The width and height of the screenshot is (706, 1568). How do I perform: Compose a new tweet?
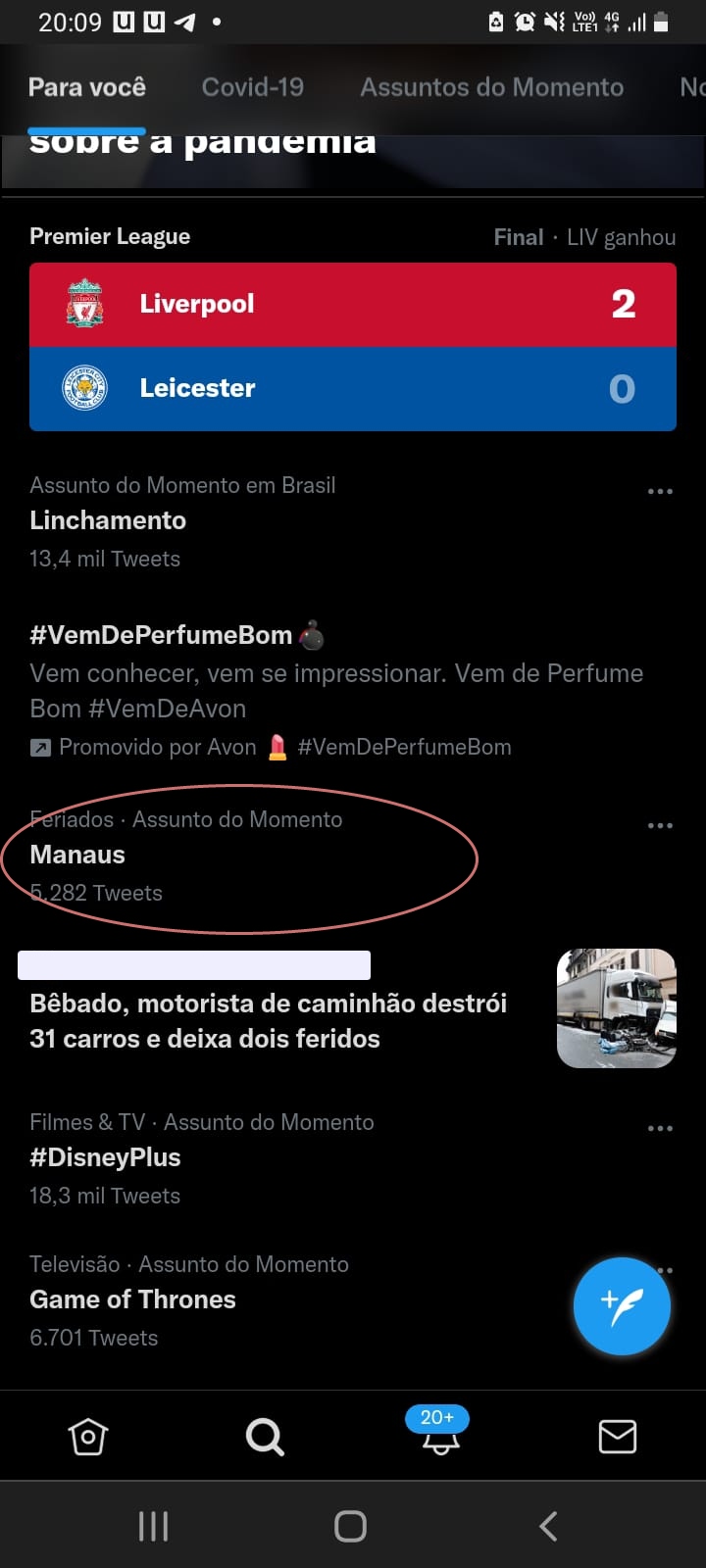coord(622,1305)
